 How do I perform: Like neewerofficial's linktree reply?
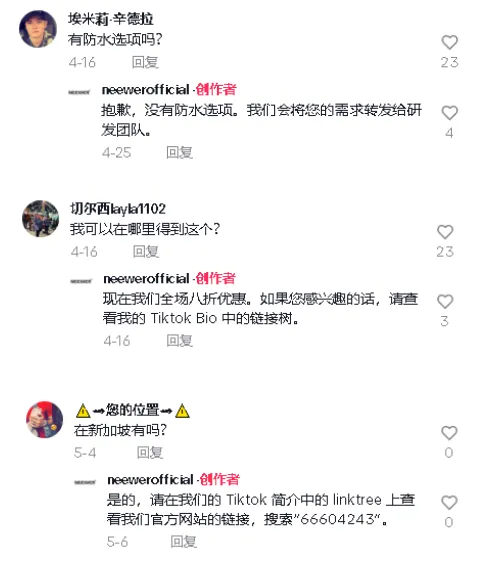click(x=449, y=503)
